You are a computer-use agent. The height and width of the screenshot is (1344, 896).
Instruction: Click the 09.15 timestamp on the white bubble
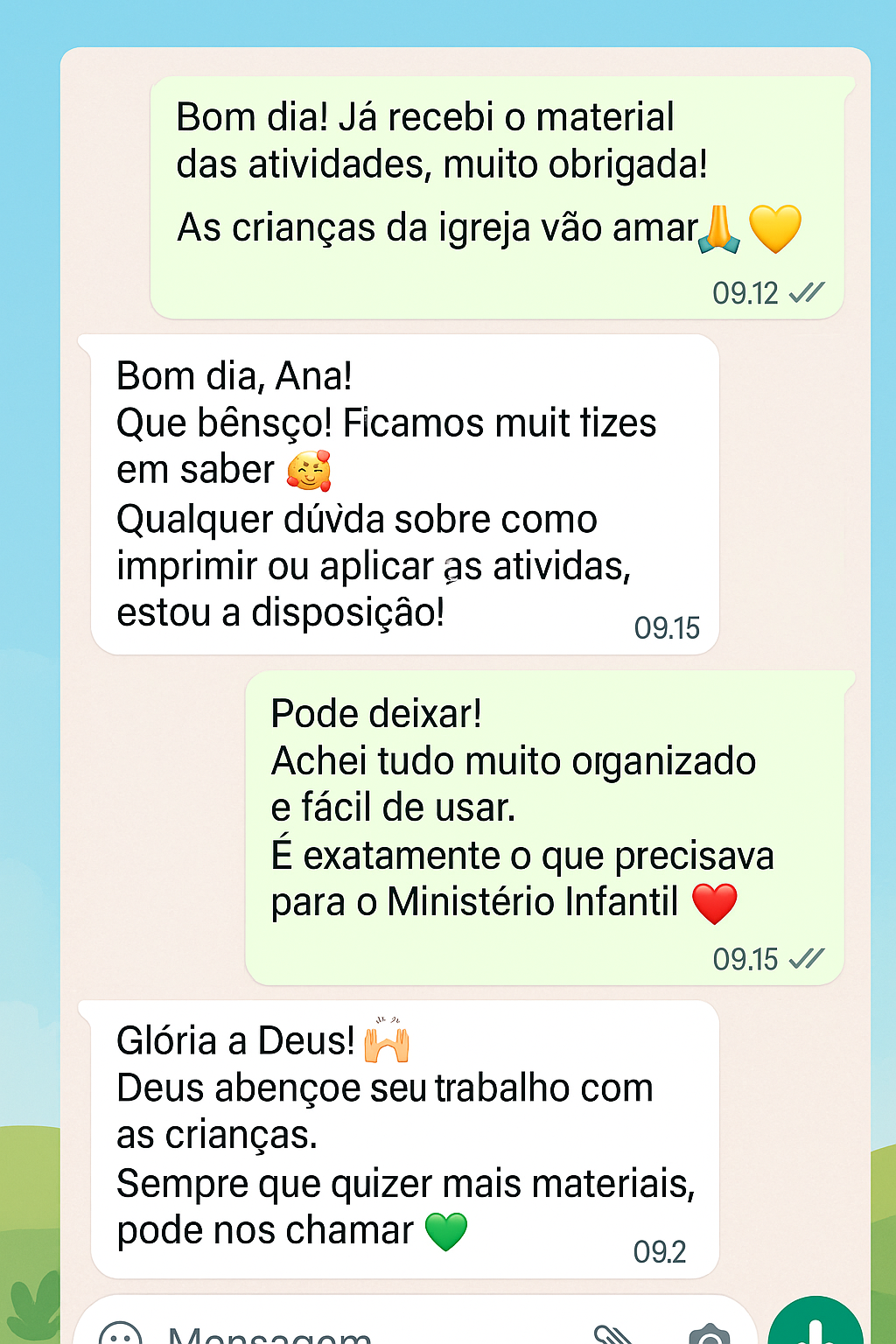(x=668, y=626)
